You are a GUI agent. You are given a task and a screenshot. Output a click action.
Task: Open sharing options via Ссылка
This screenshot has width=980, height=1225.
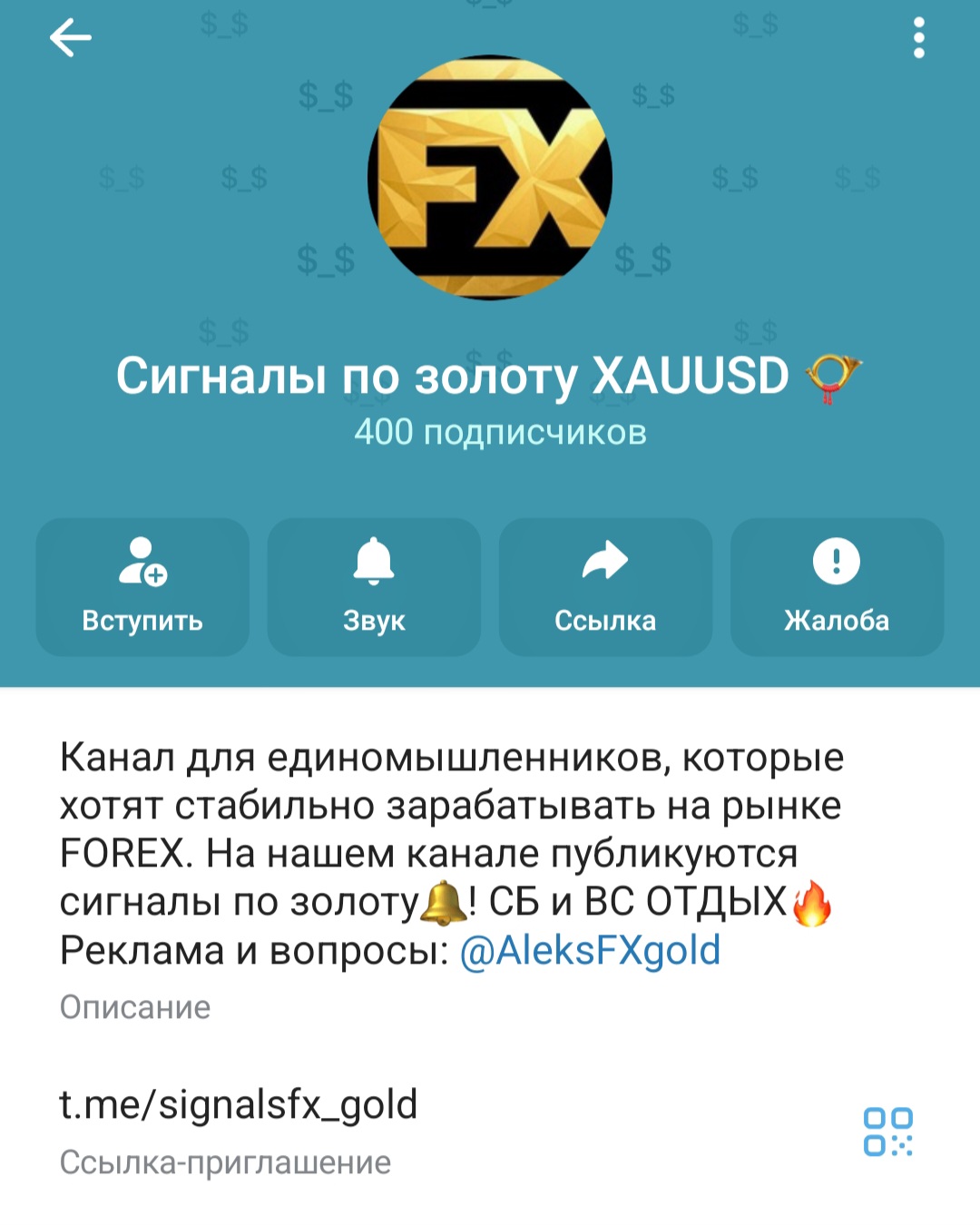point(606,622)
